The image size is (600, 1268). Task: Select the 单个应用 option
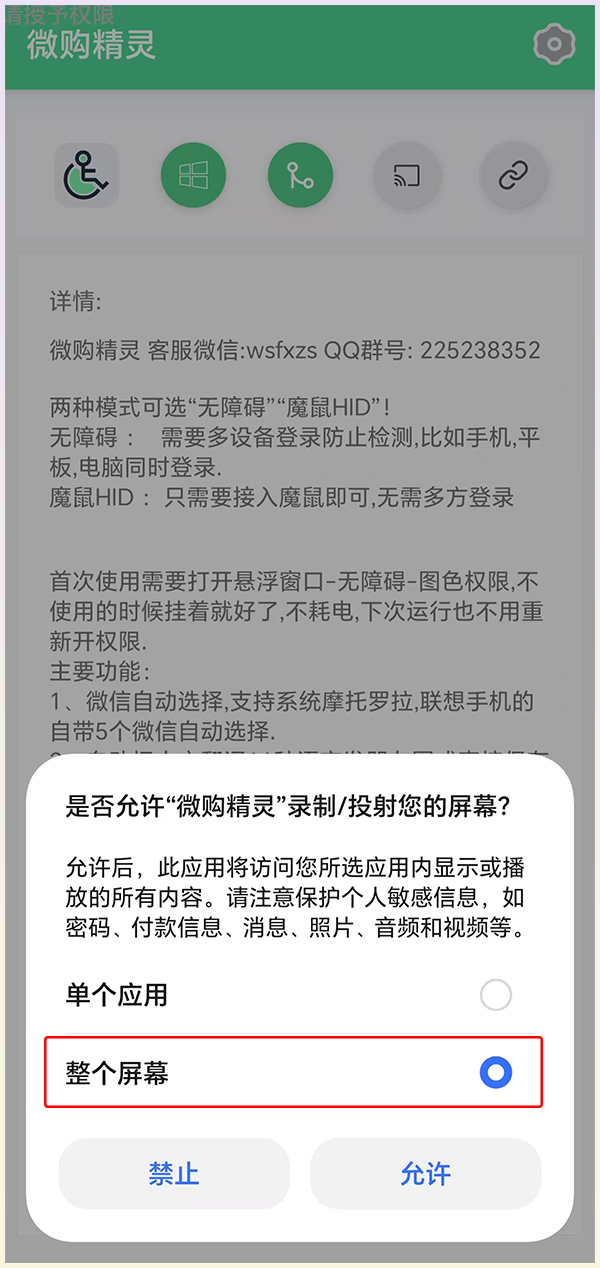pyautogui.click(x=496, y=995)
